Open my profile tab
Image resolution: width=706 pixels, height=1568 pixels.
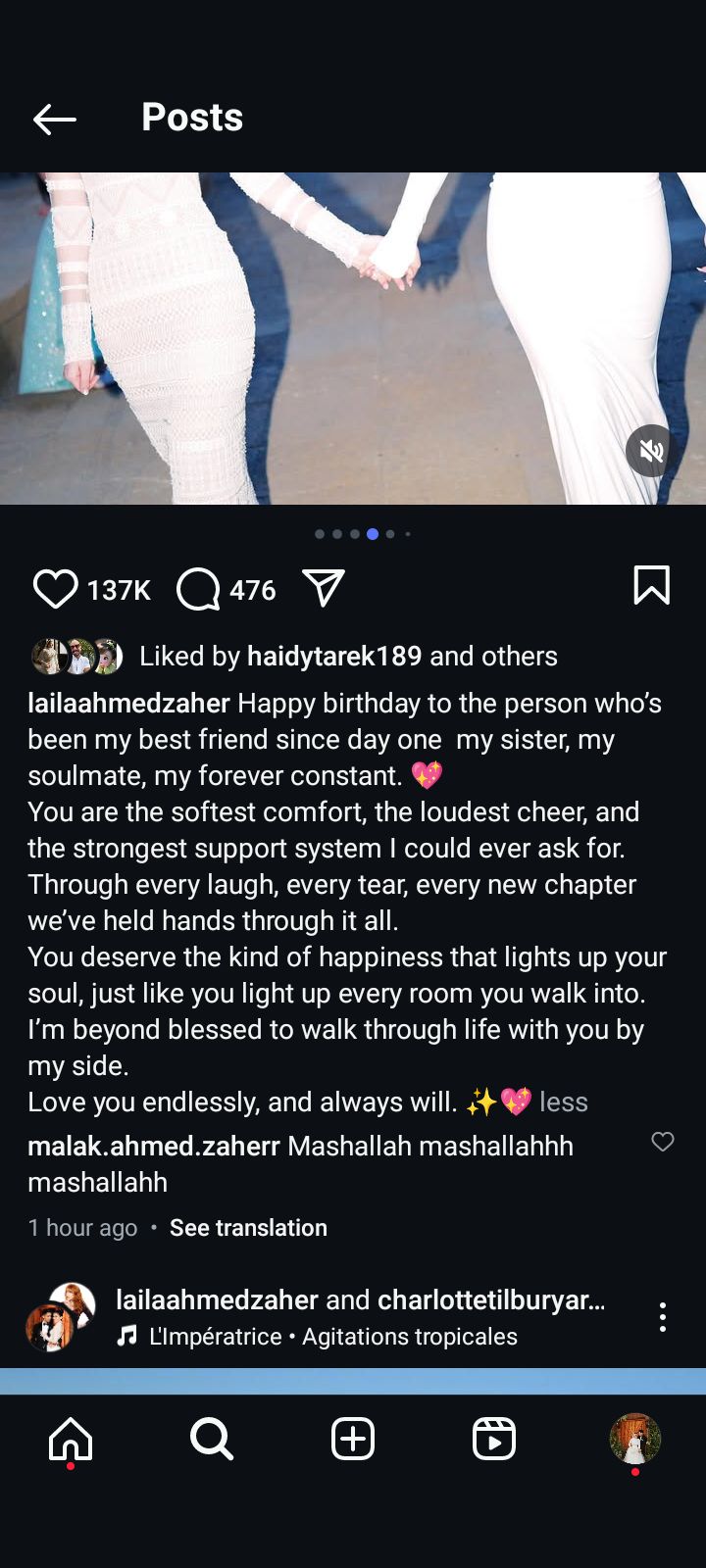(x=635, y=1439)
